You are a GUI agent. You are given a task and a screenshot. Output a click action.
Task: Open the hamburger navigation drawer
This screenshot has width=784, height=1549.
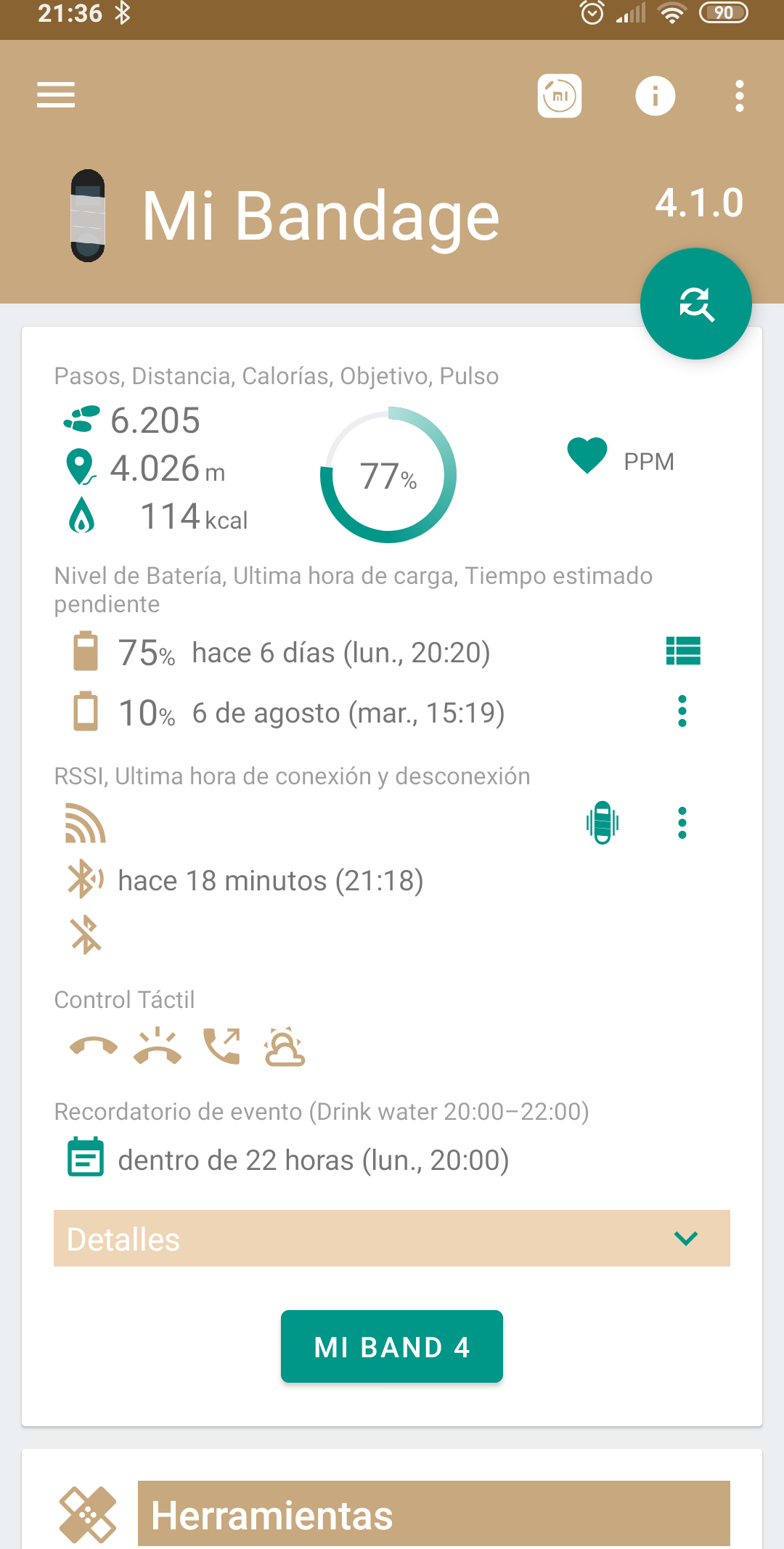point(56,95)
